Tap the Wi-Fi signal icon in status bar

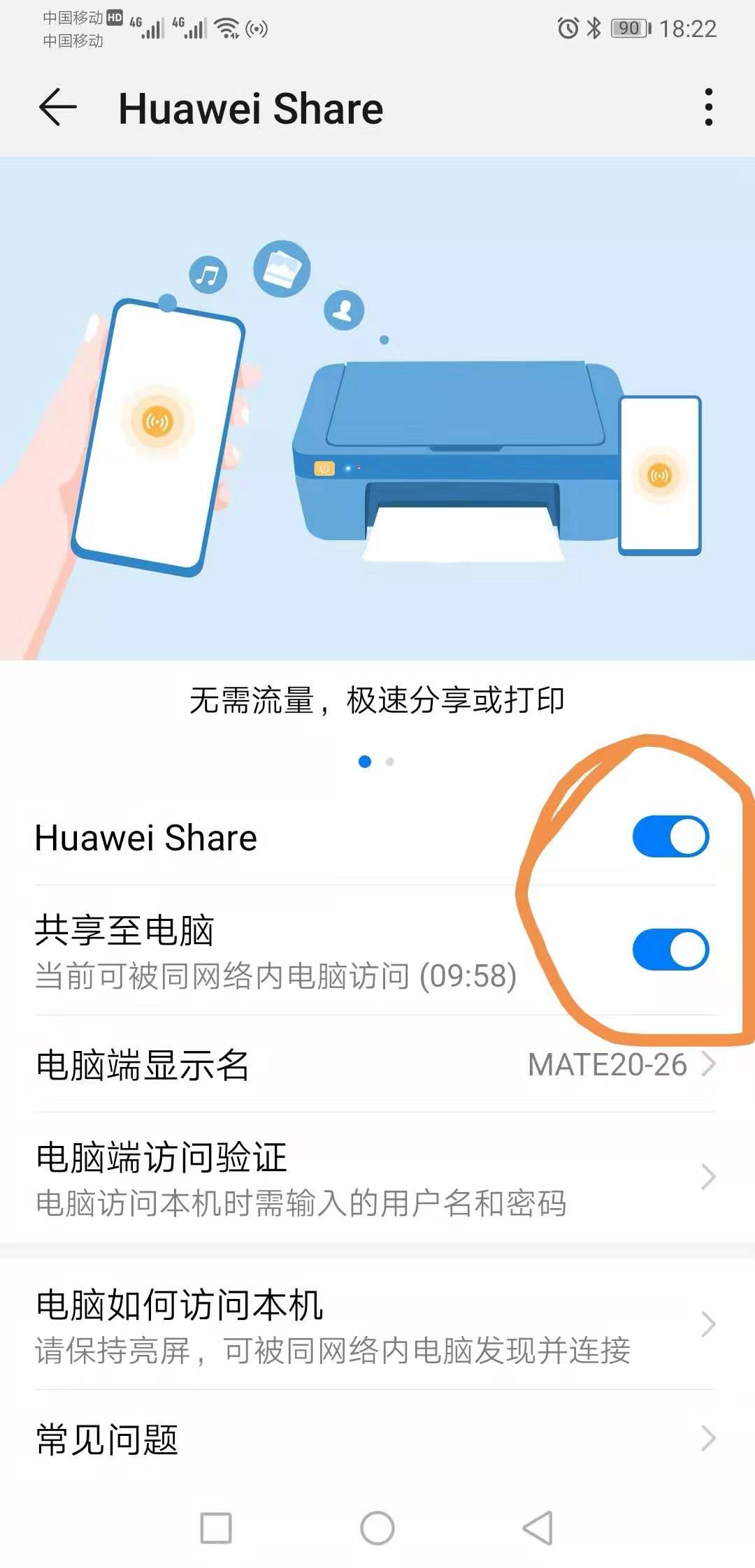pyautogui.click(x=227, y=28)
